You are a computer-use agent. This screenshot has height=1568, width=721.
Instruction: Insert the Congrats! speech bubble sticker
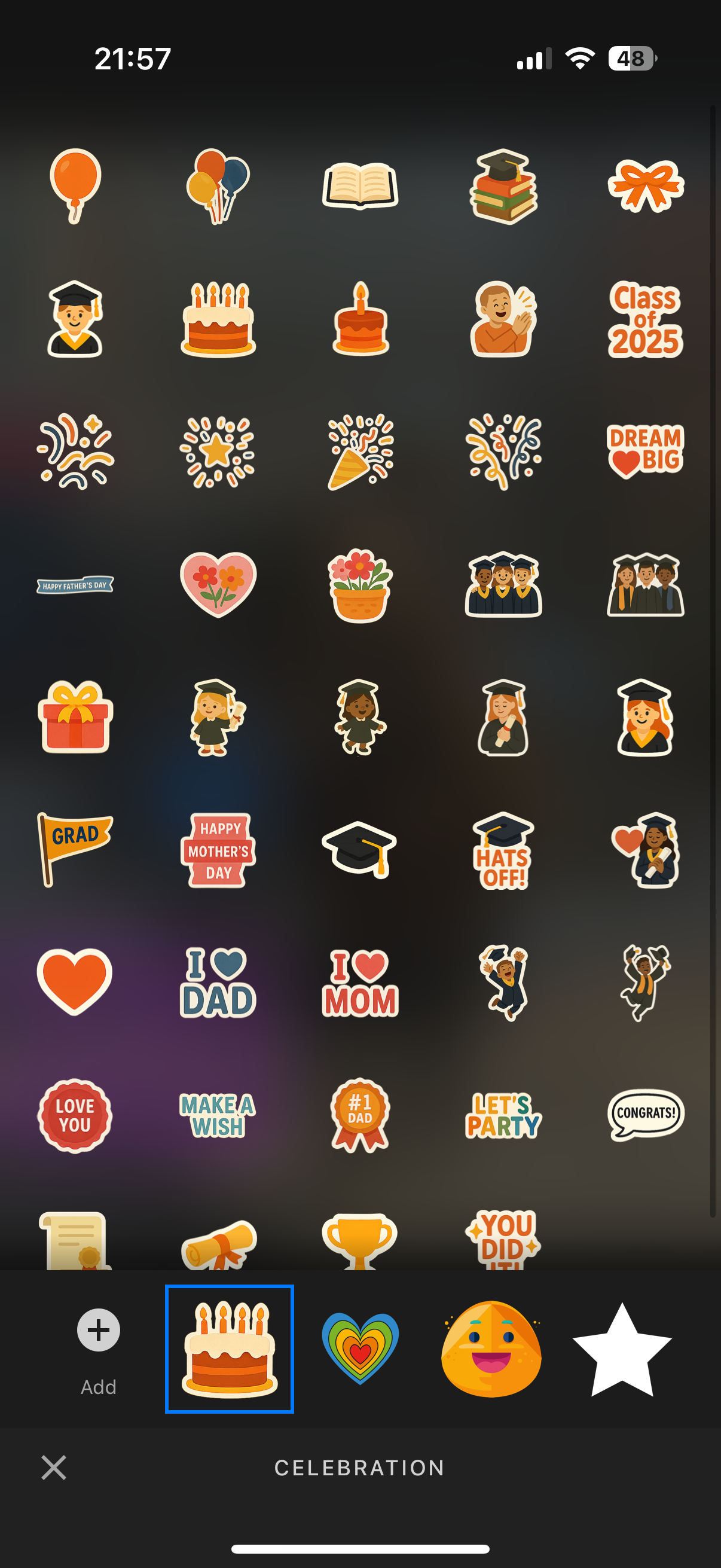[x=645, y=1114]
